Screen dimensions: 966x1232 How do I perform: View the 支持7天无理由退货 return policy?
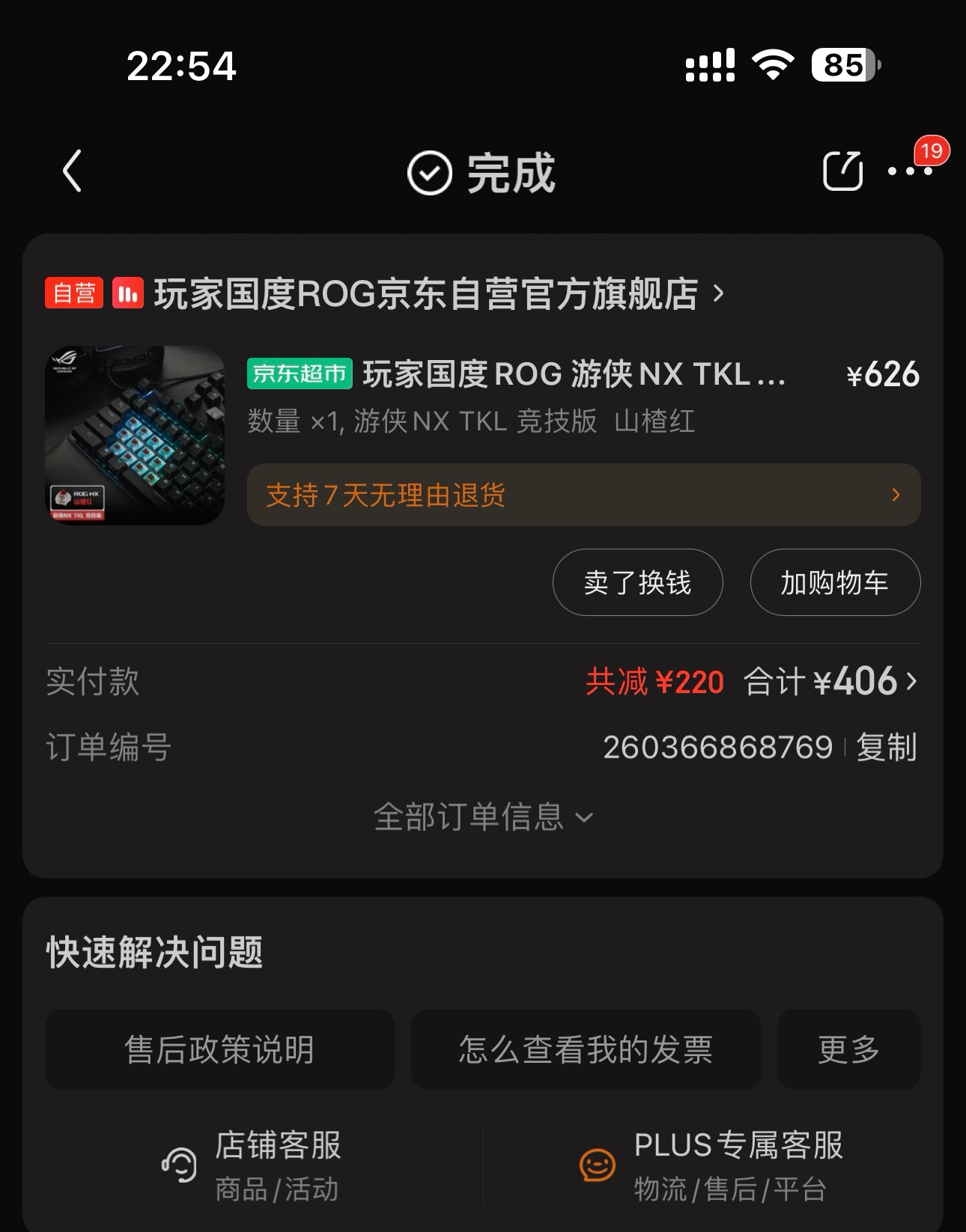coord(583,495)
